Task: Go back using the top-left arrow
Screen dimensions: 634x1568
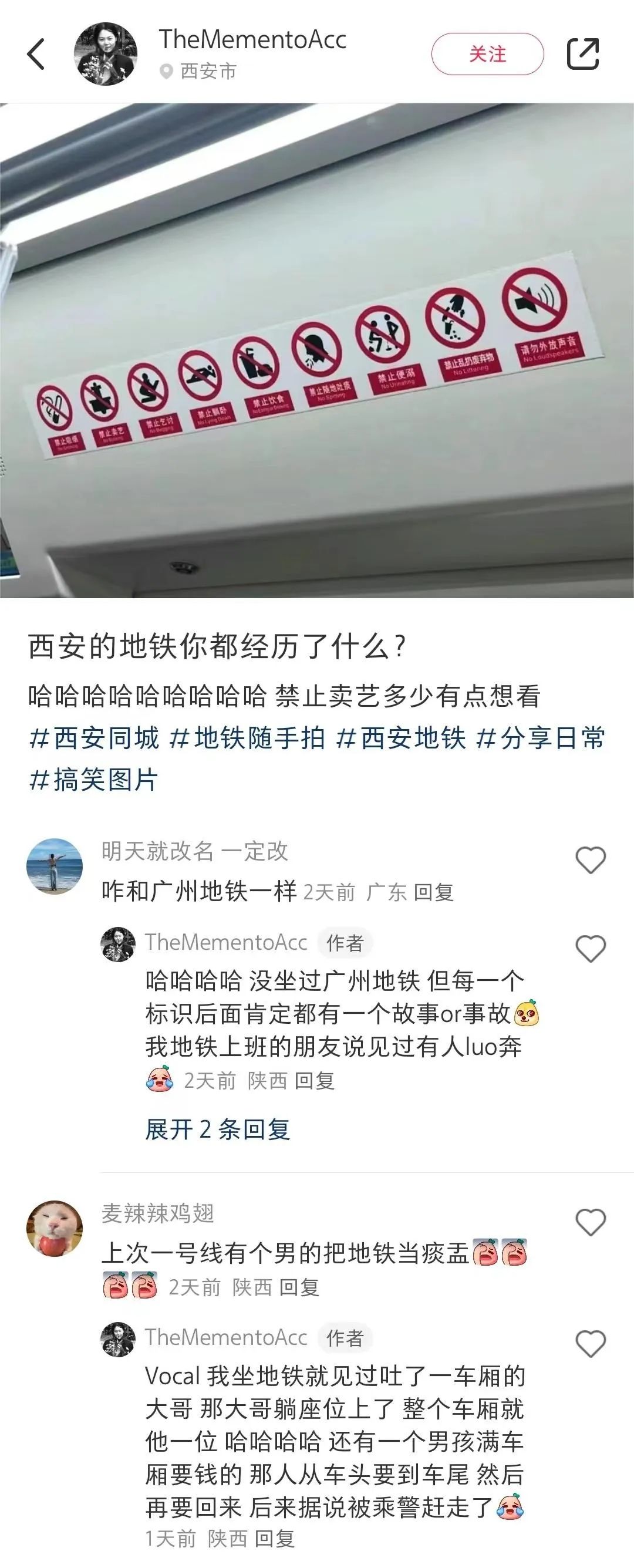Action: 36,54
